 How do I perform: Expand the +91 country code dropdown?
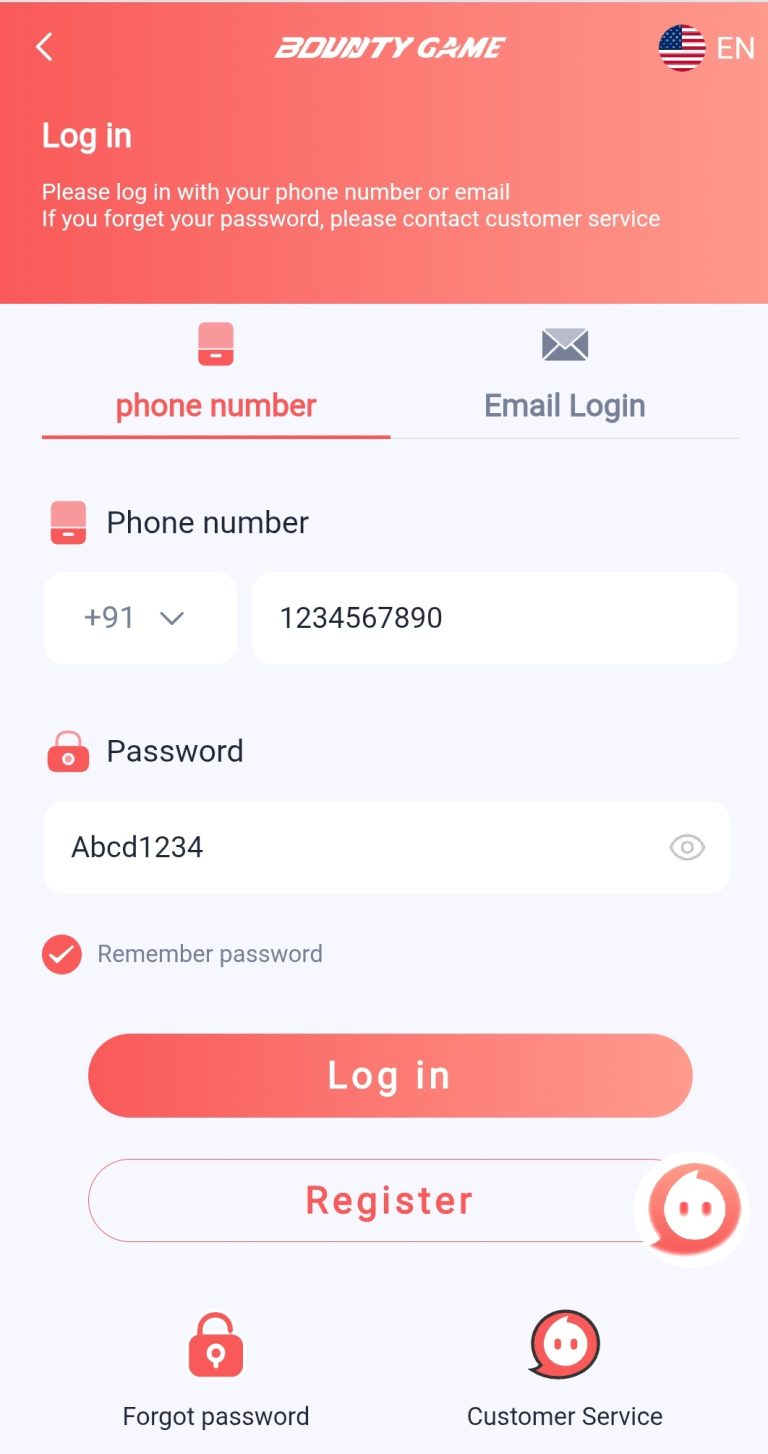point(140,618)
